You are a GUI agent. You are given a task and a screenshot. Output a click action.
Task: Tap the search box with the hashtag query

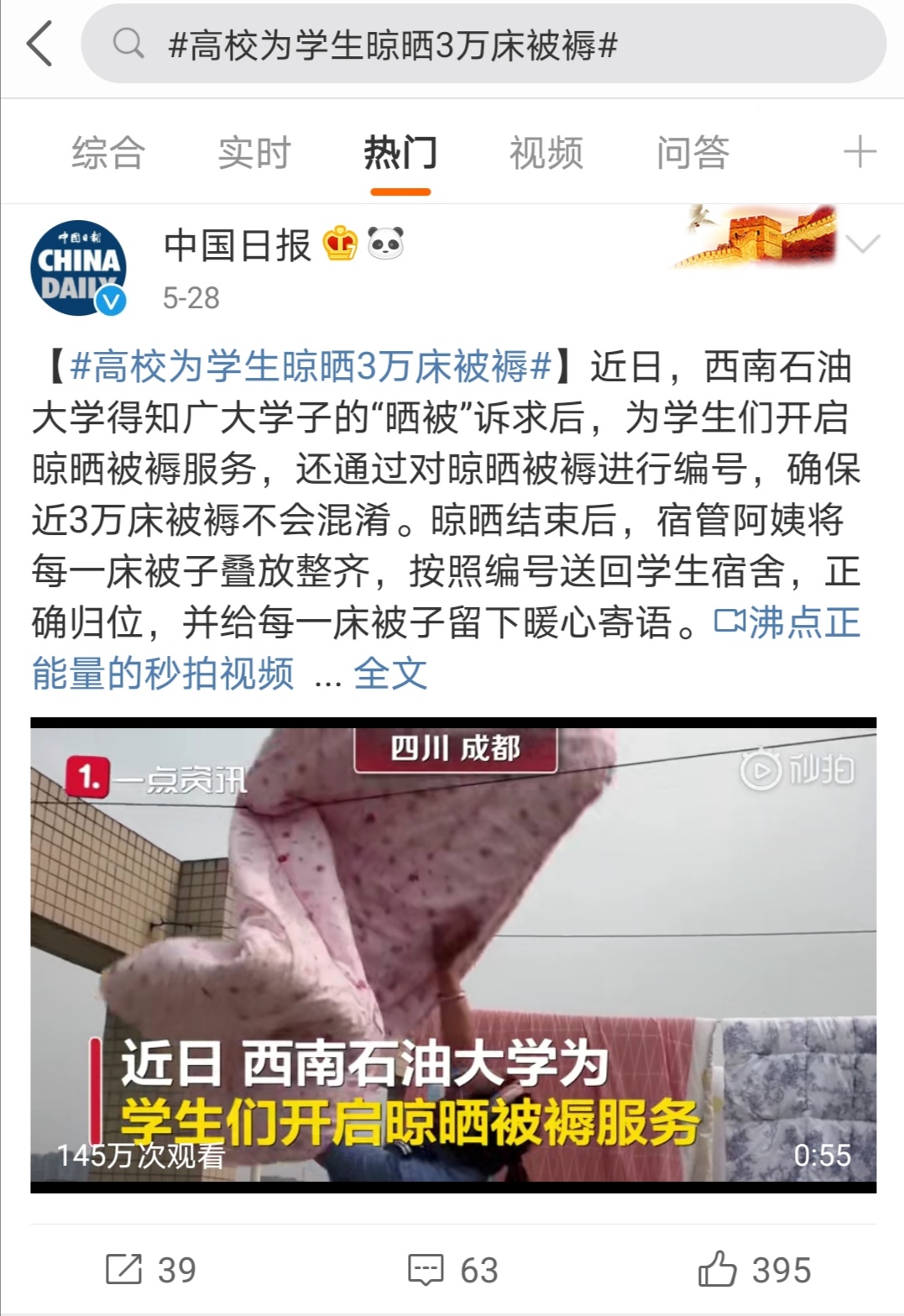pos(483,44)
